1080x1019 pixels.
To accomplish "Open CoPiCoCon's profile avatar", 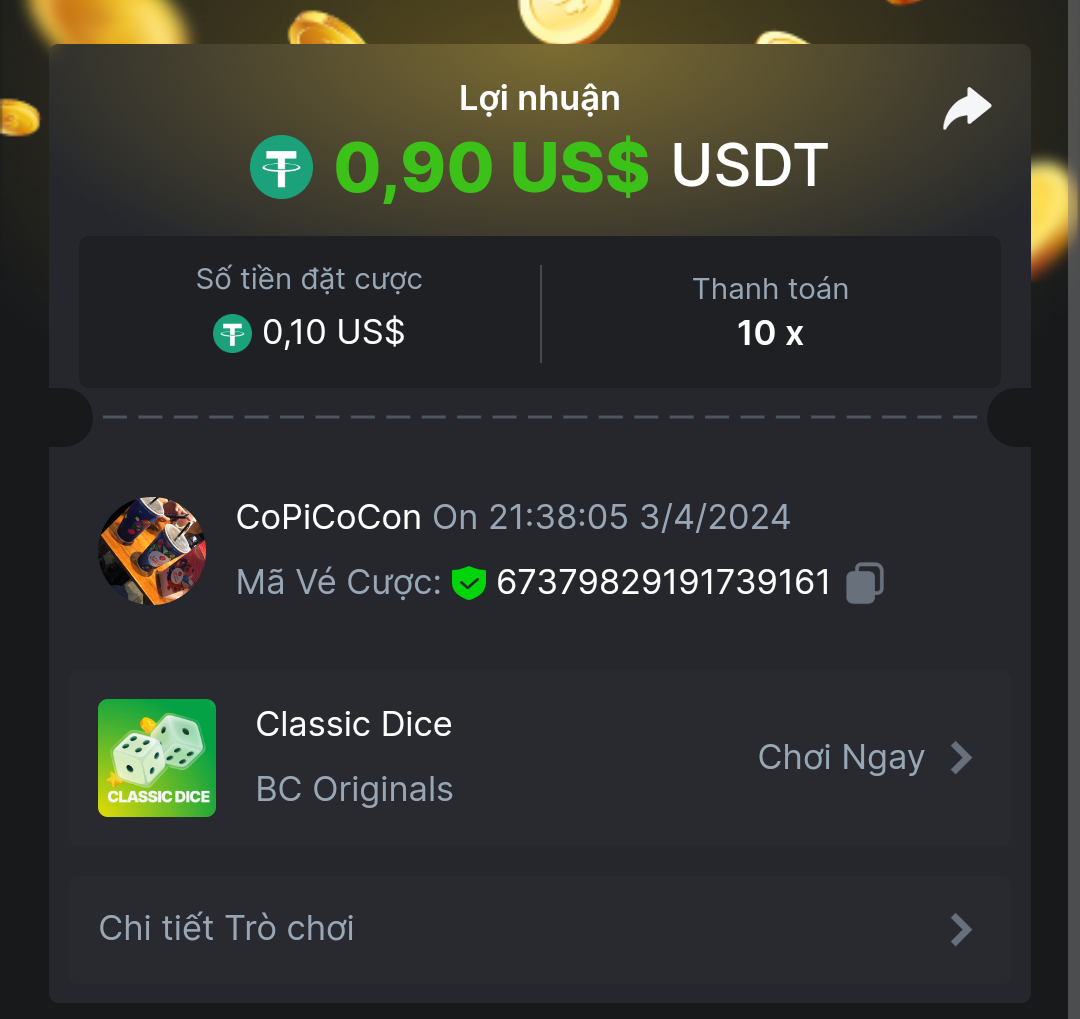I will (152, 551).
